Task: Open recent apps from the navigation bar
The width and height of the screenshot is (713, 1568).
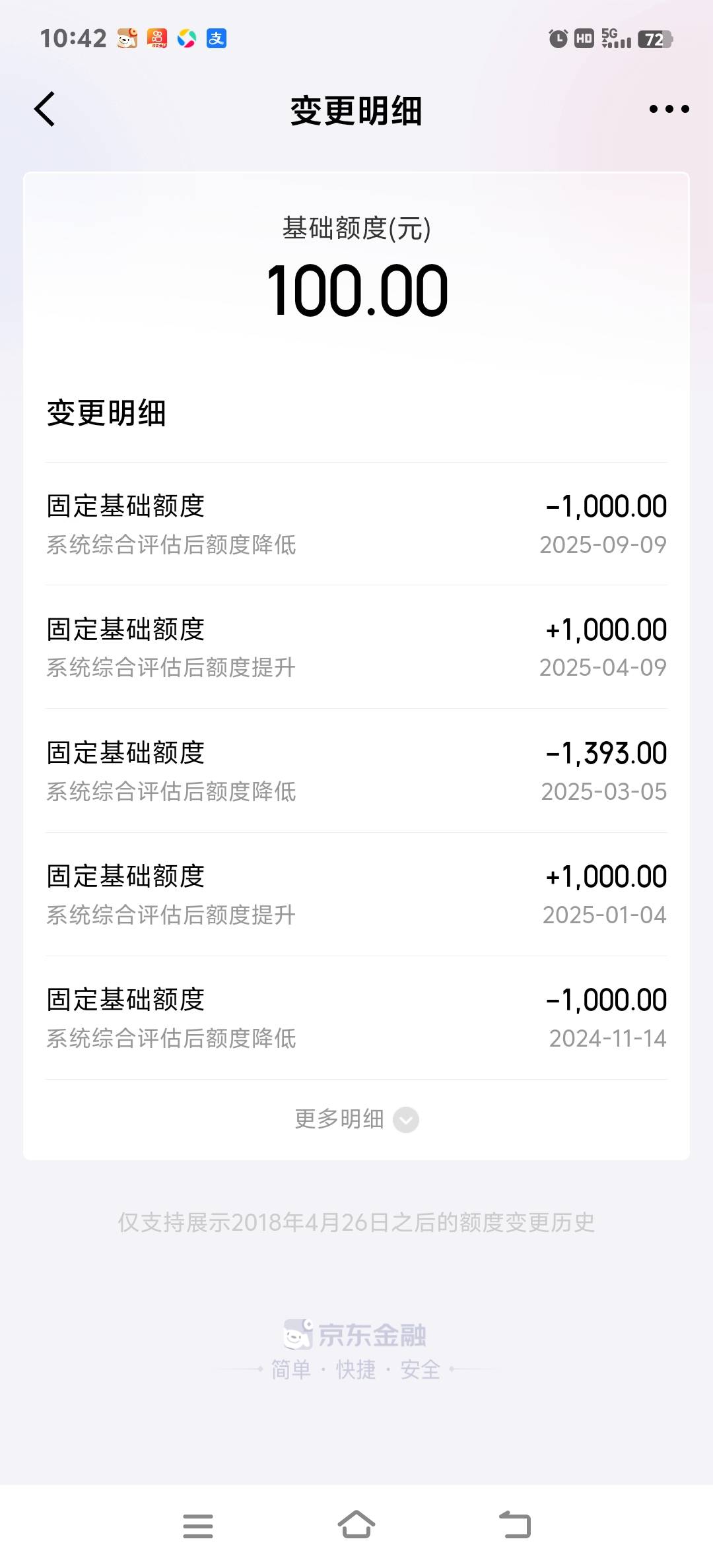Action: coord(198,1526)
